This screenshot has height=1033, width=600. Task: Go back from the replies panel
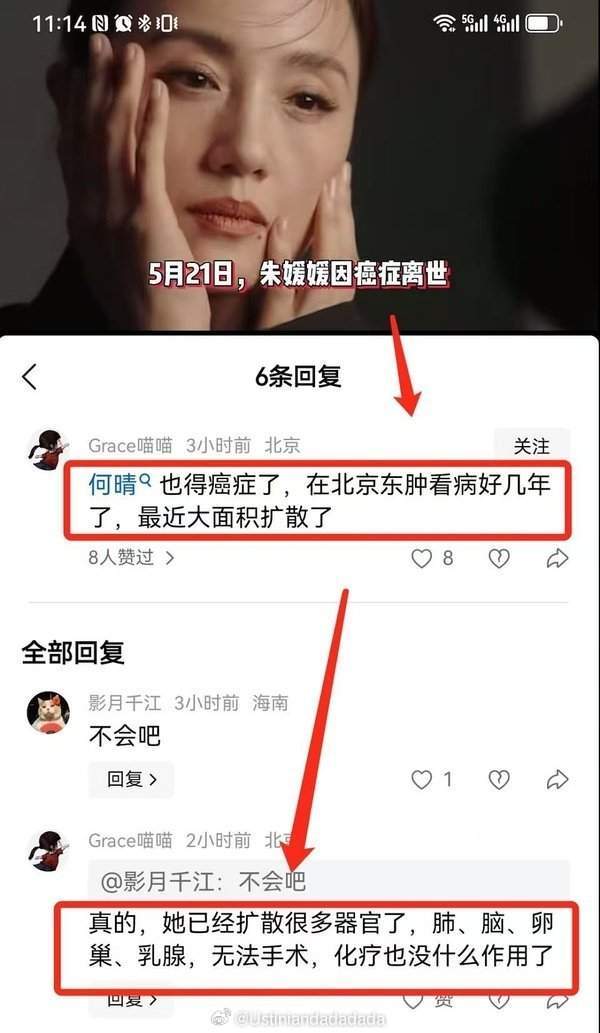(x=29, y=377)
